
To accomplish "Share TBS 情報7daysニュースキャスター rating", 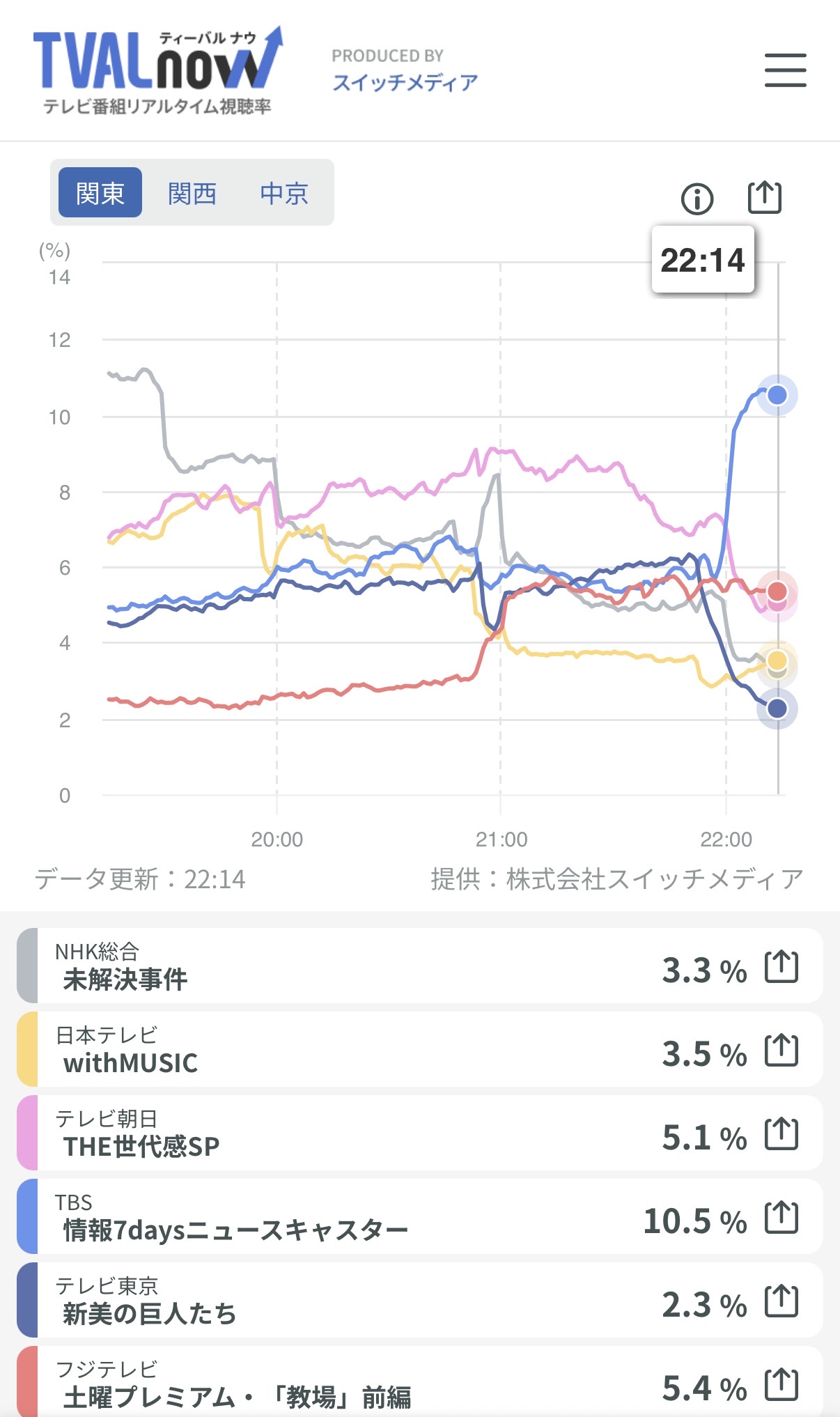I will [781, 1218].
